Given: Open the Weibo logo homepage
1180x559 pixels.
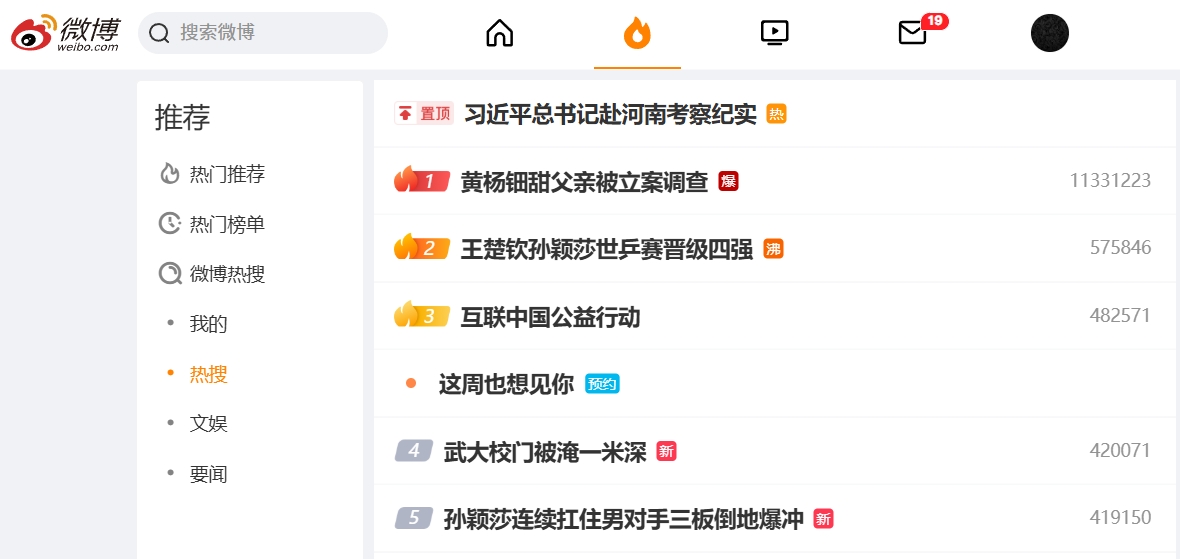Looking at the screenshot, I should pos(66,33).
